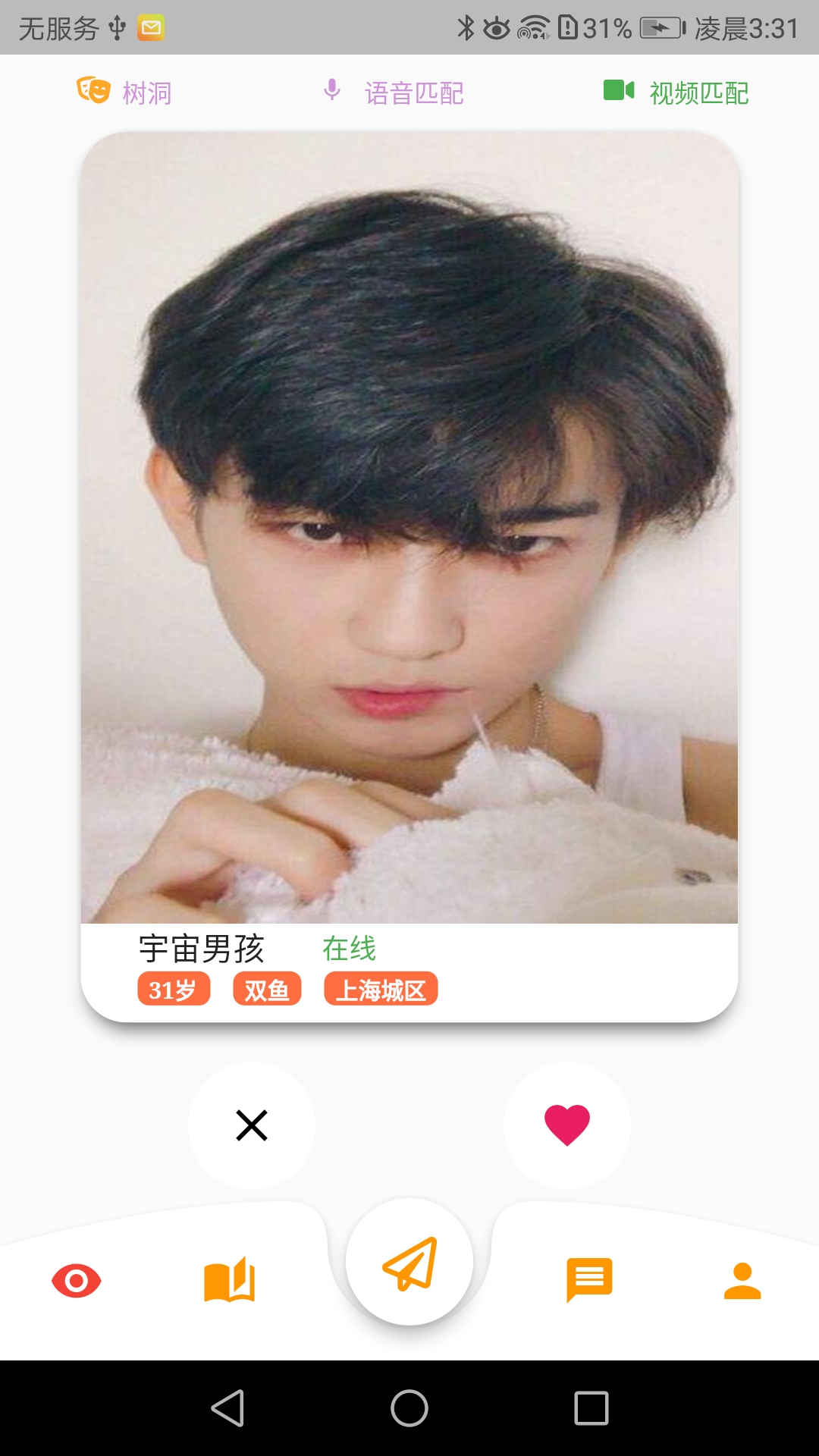Open the eye tab in bottom navigation
The height and width of the screenshot is (1456, 819).
pyautogui.click(x=76, y=1281)
